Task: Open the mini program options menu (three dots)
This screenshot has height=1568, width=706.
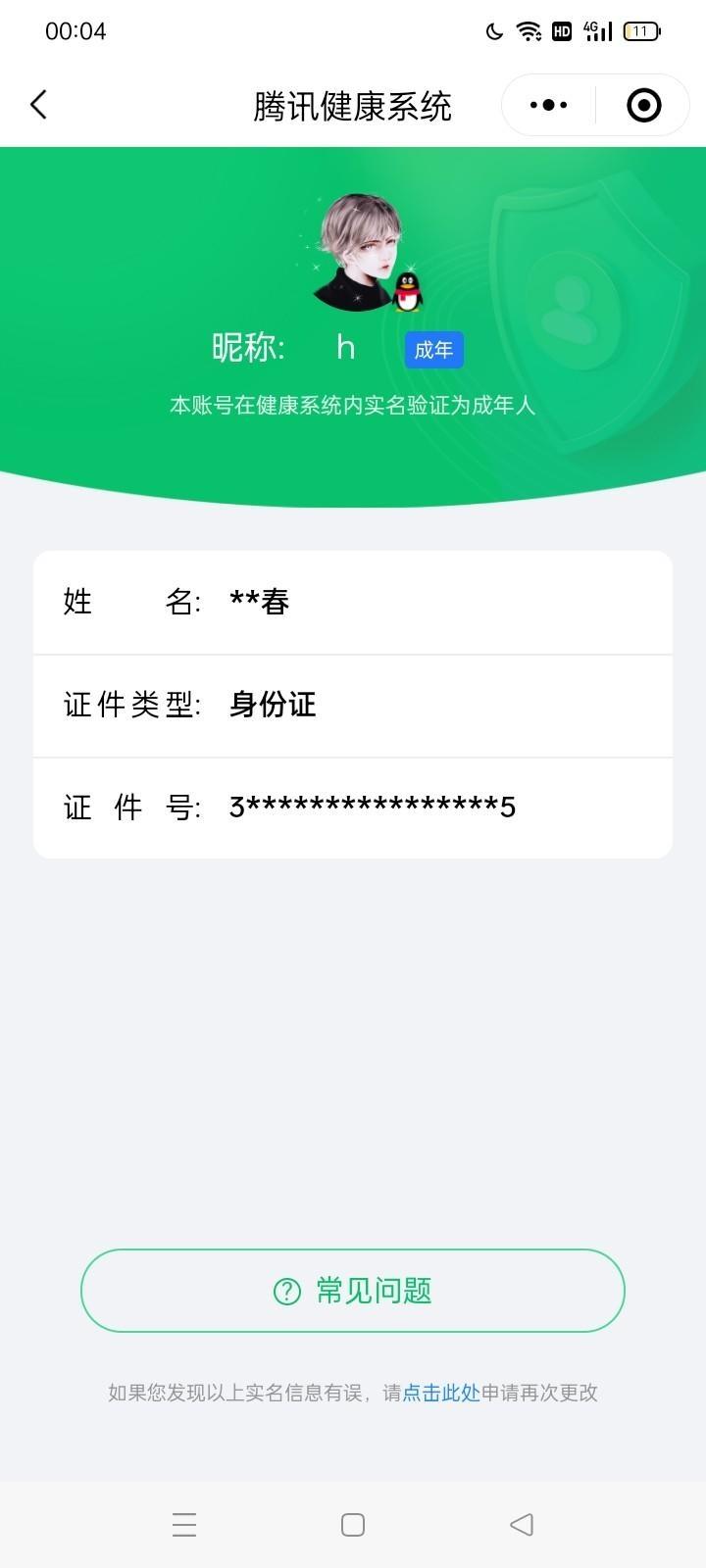Action: tap(547, 104)
